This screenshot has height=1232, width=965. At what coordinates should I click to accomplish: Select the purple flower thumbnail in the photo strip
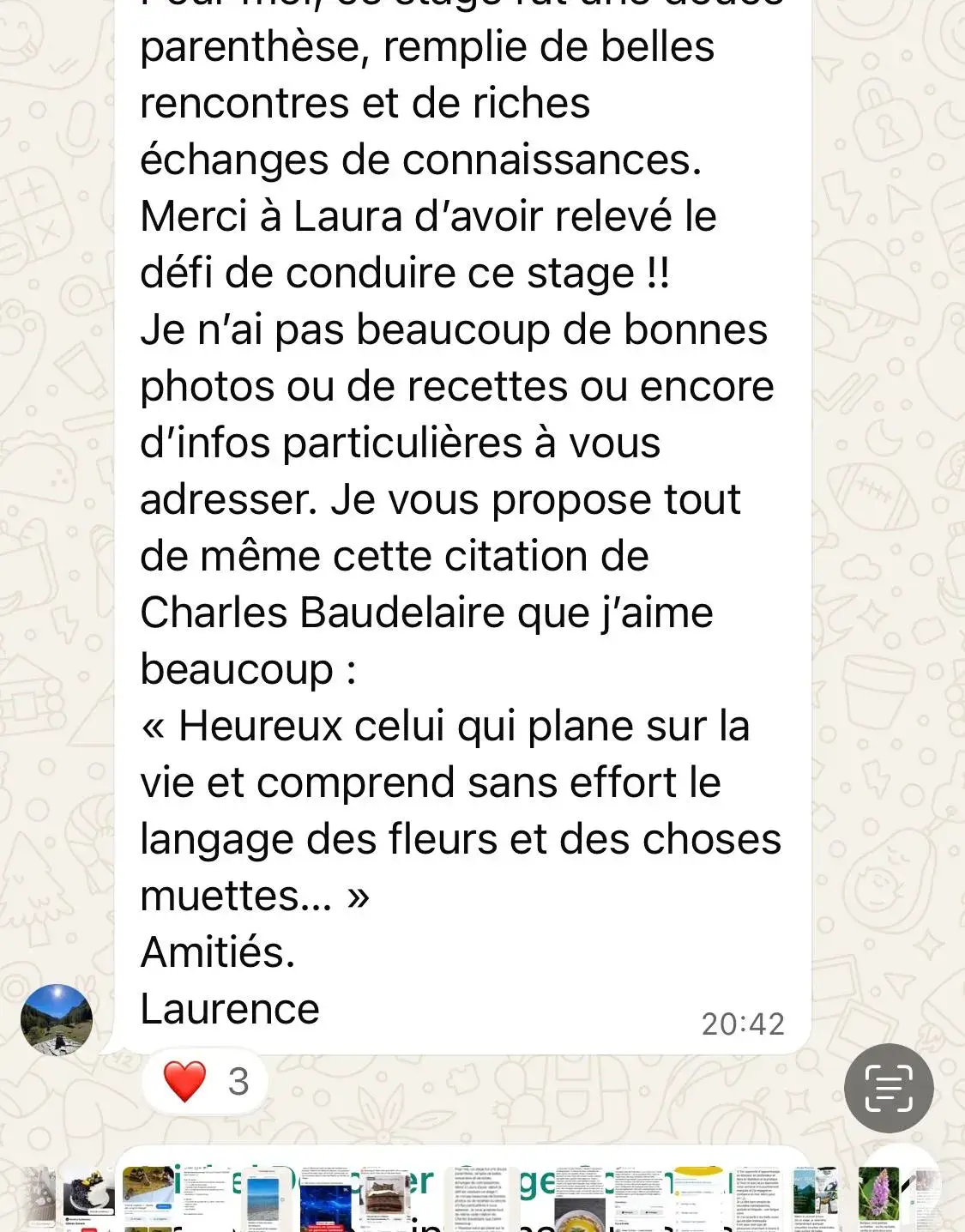[x=878, y=1194]
